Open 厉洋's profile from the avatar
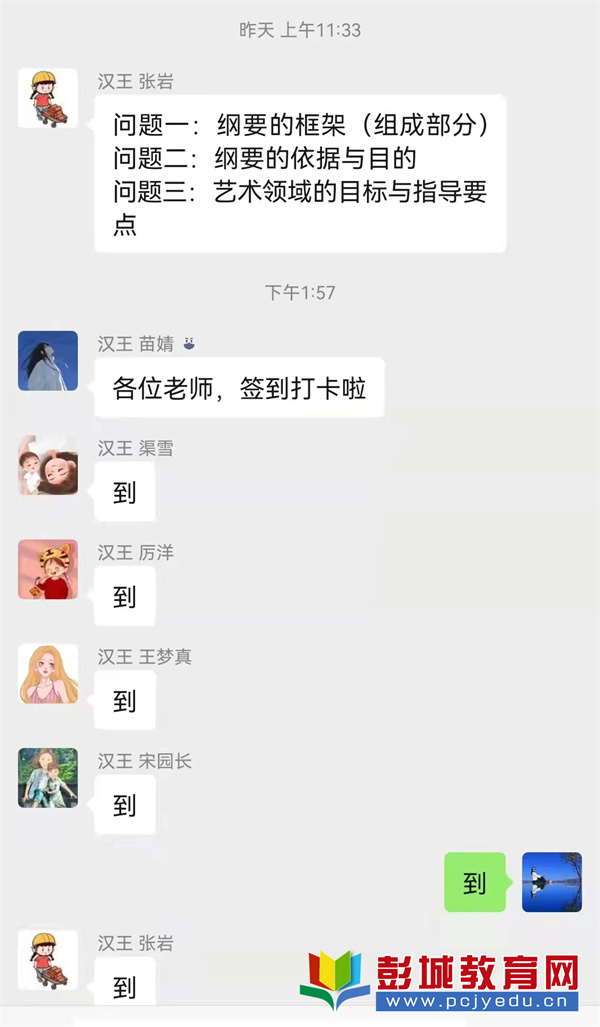The height and width of the screenshot is (1027, 600). click(x=48, y=569)
